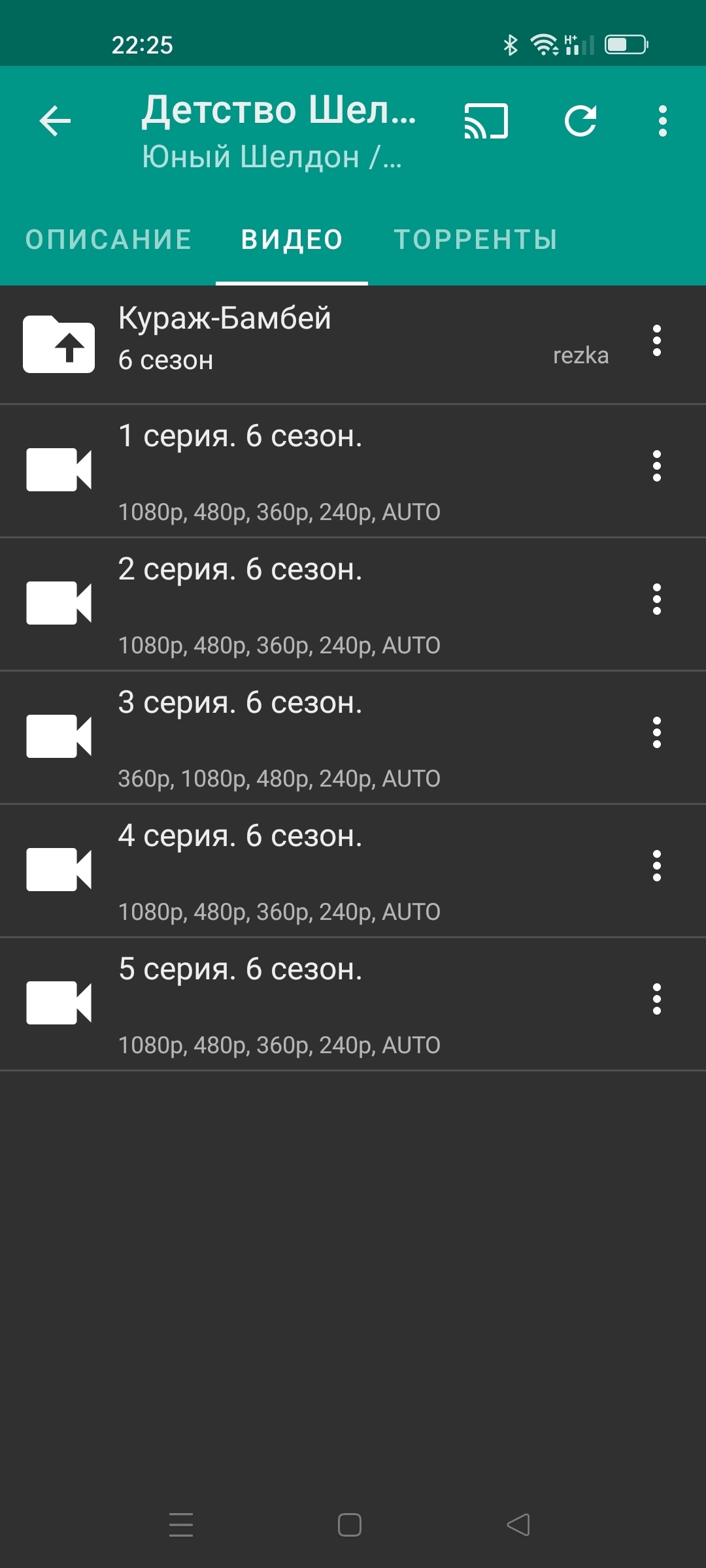Viewport: 706px width, 1568px height.
Task: Open the three-dot menu for 3 серия
Action: coord(657,733)
